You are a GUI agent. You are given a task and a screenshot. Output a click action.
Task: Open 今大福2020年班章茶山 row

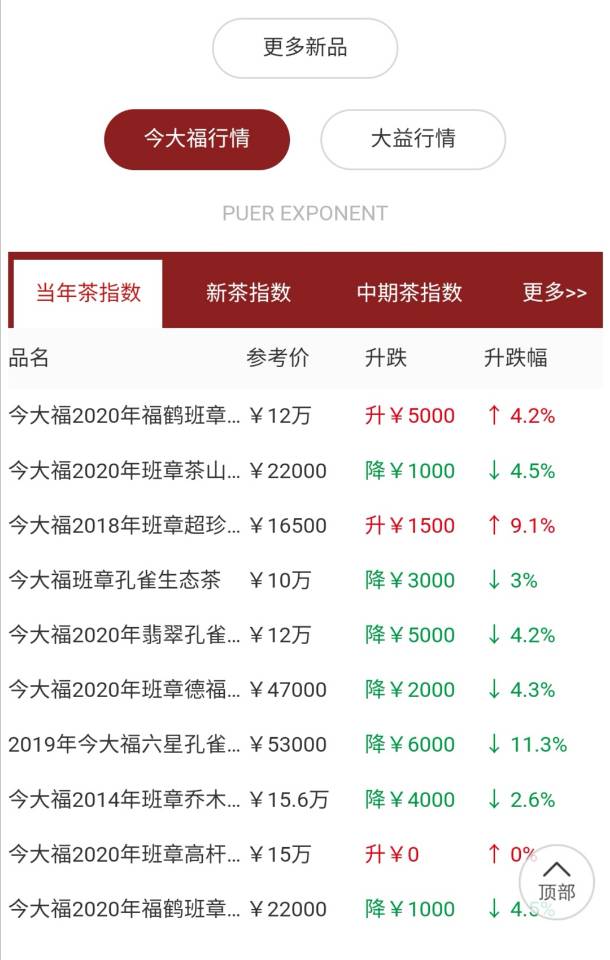(305, 471)
